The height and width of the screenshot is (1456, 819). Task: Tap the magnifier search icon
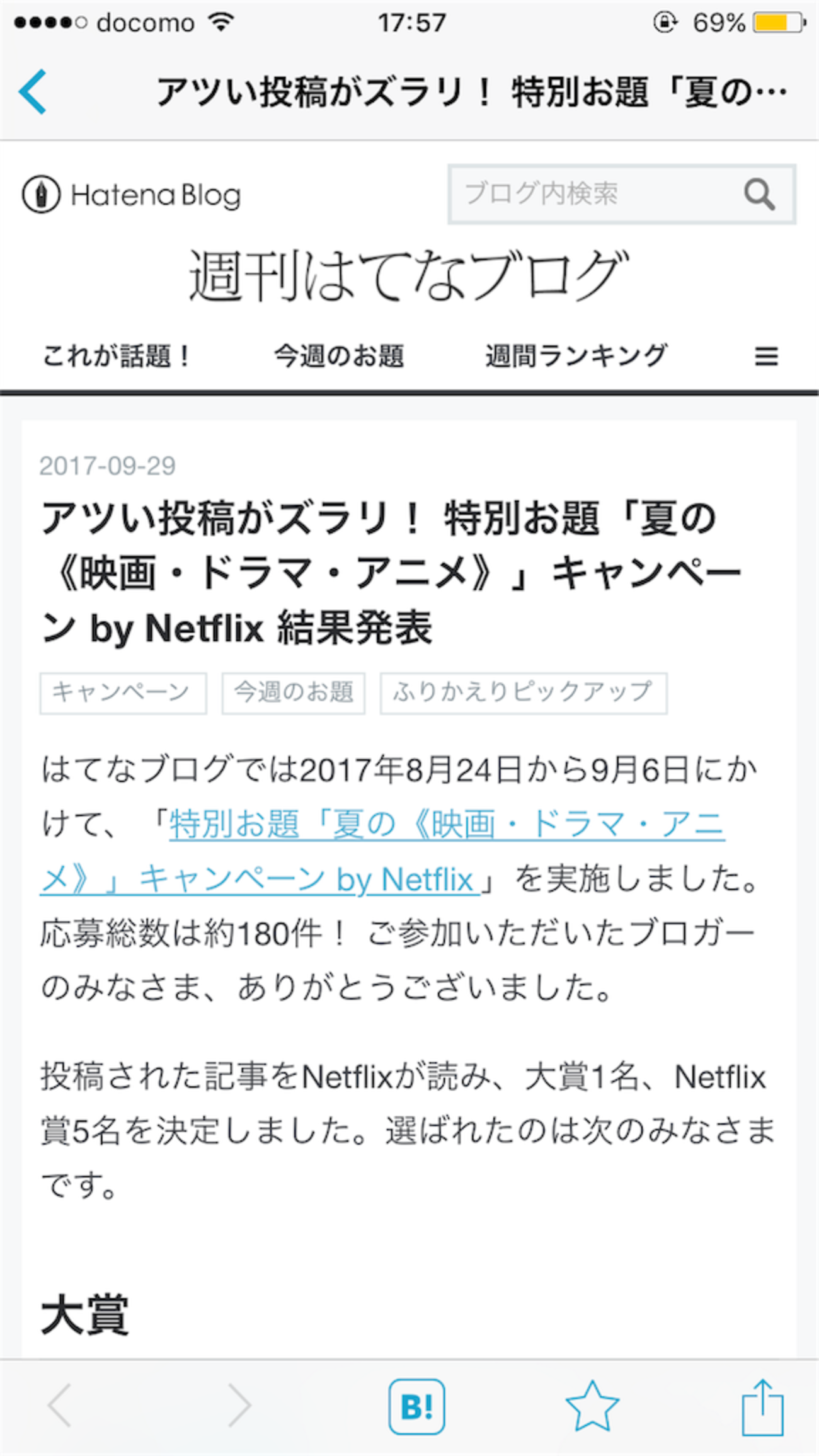point(759,194)
